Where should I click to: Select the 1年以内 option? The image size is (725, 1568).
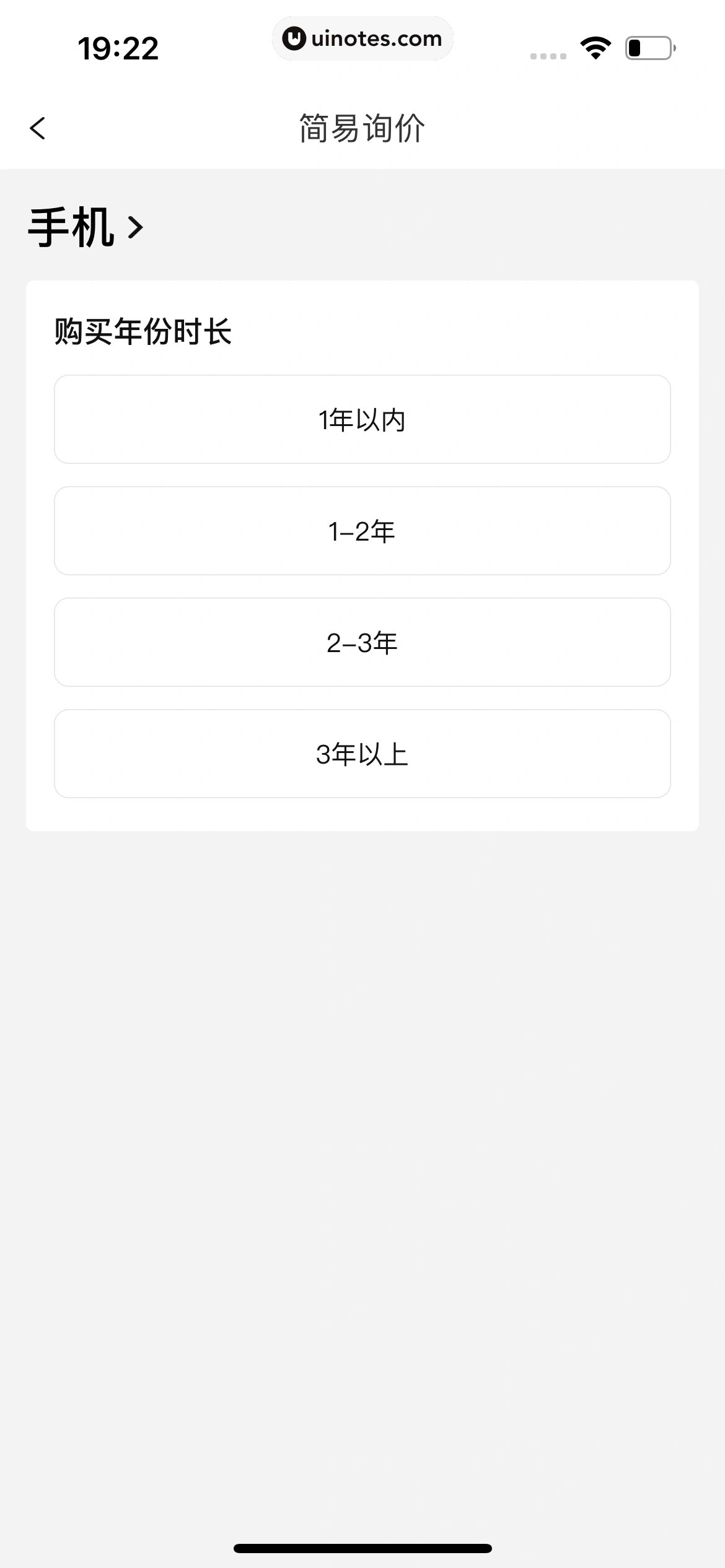click(362, 419)
